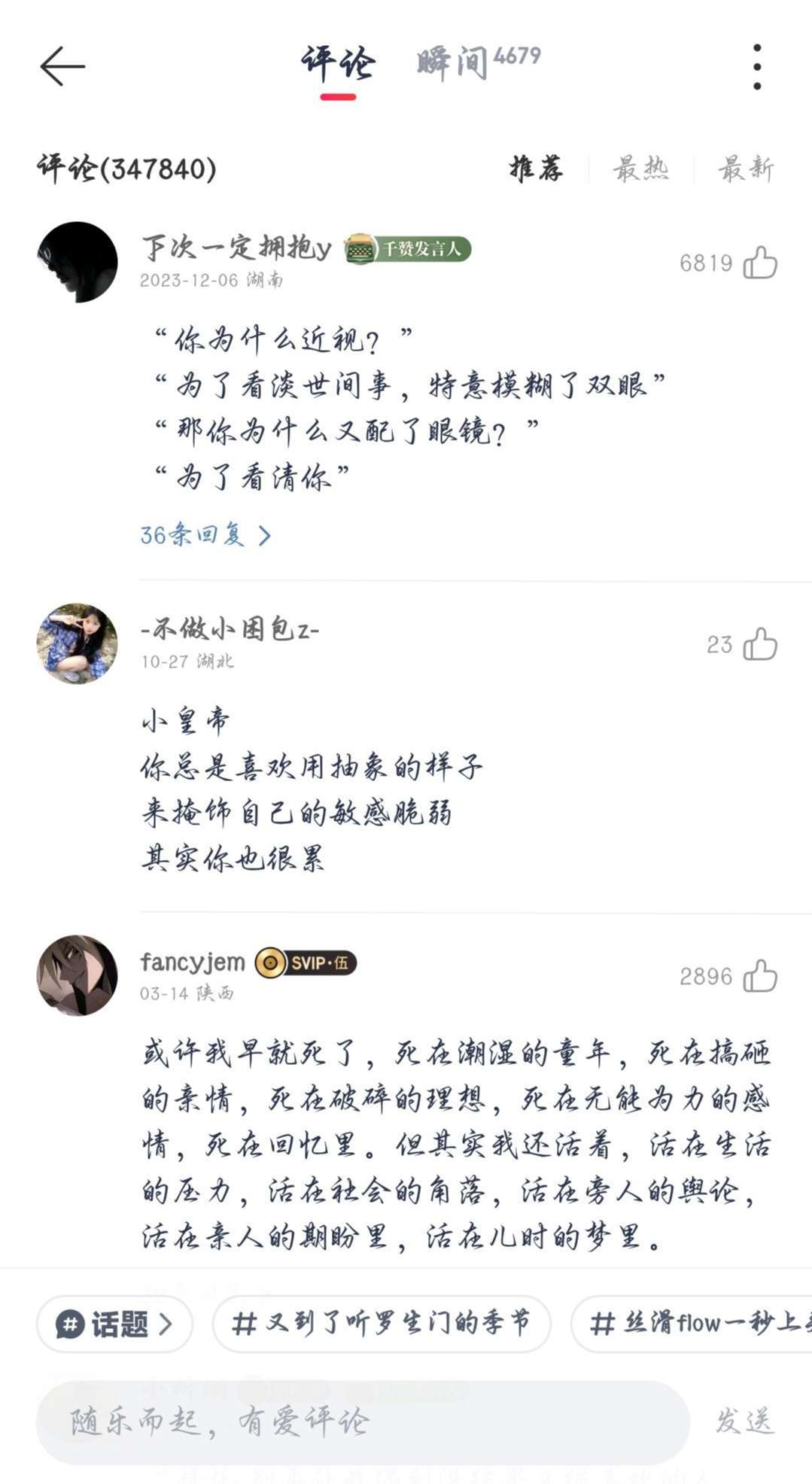The height and width of the screenshot is (1484, 812).
Task: Tap the 随乐而起,有爱评论 comment field
Action: tap(363, 1422)
